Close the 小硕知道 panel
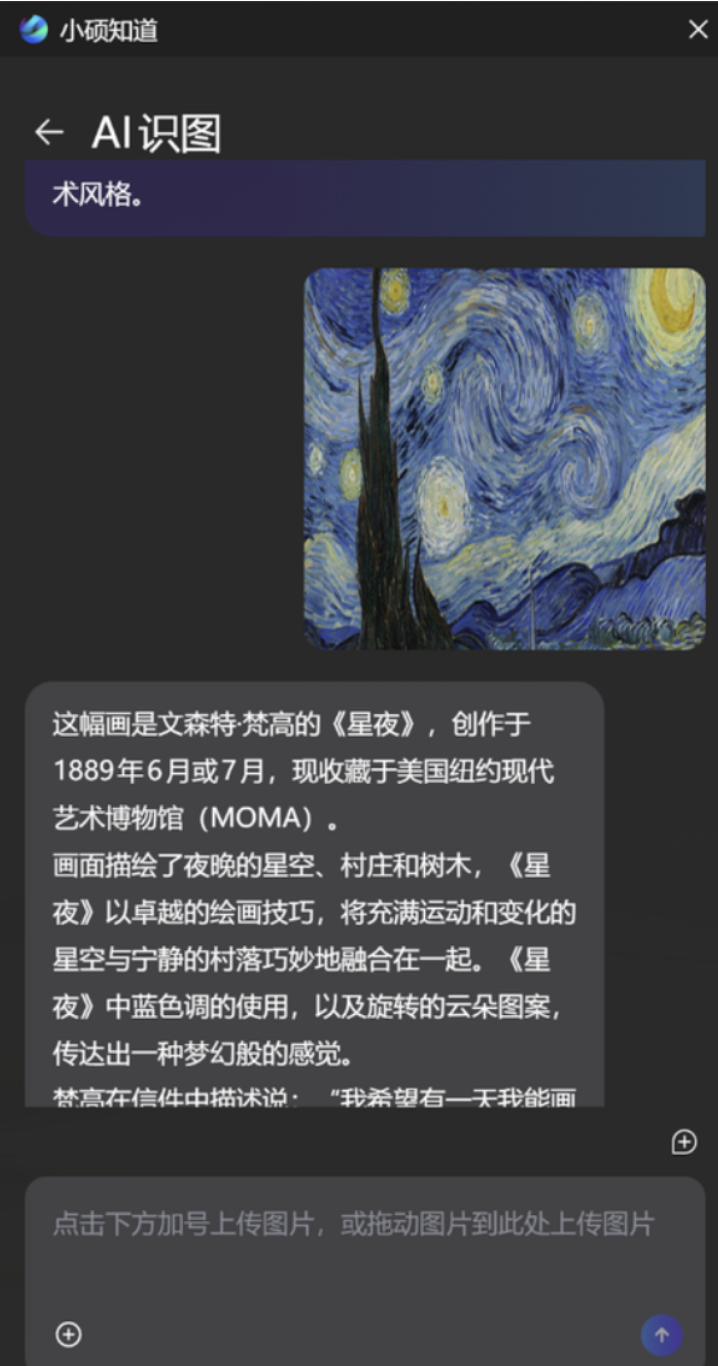 698,30
